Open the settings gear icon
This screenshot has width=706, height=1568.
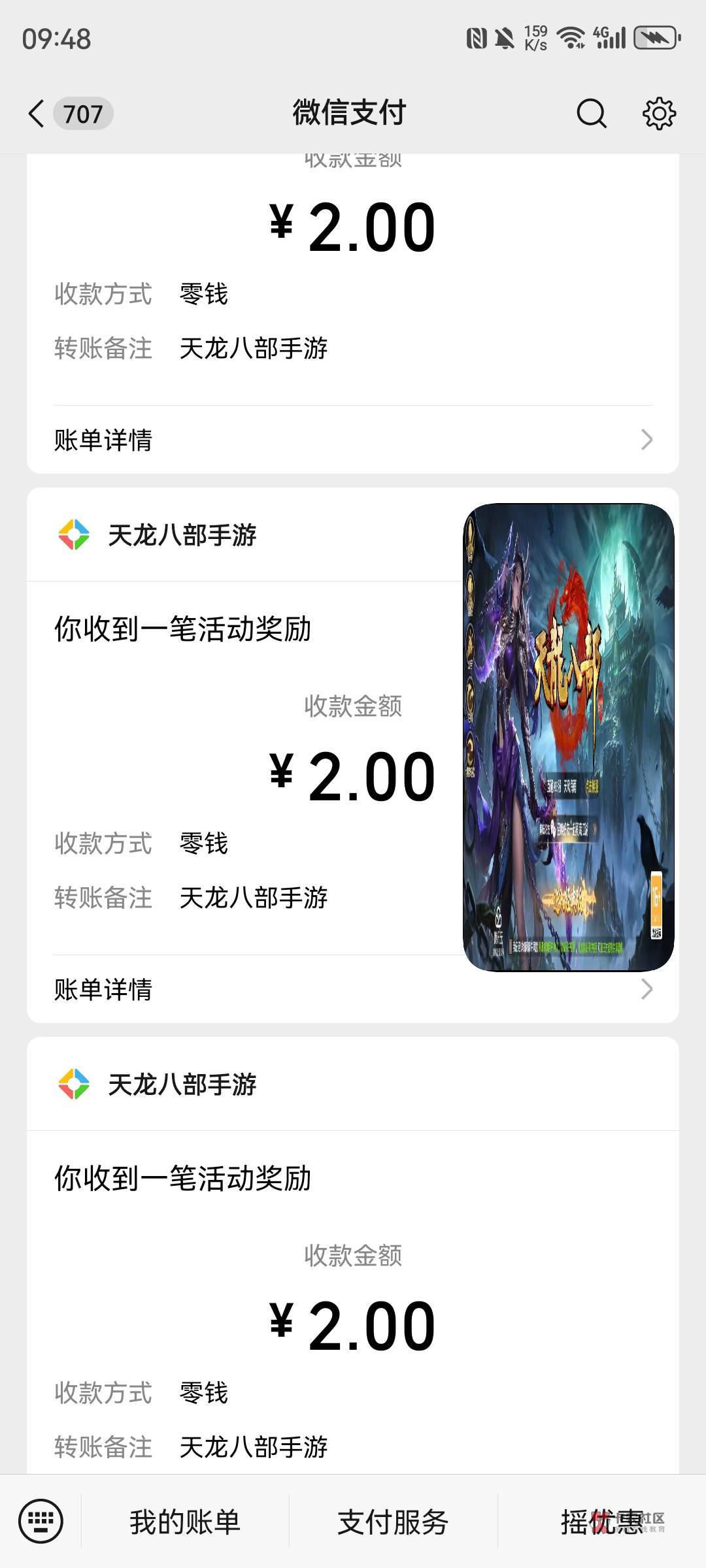tap(659, 114)
